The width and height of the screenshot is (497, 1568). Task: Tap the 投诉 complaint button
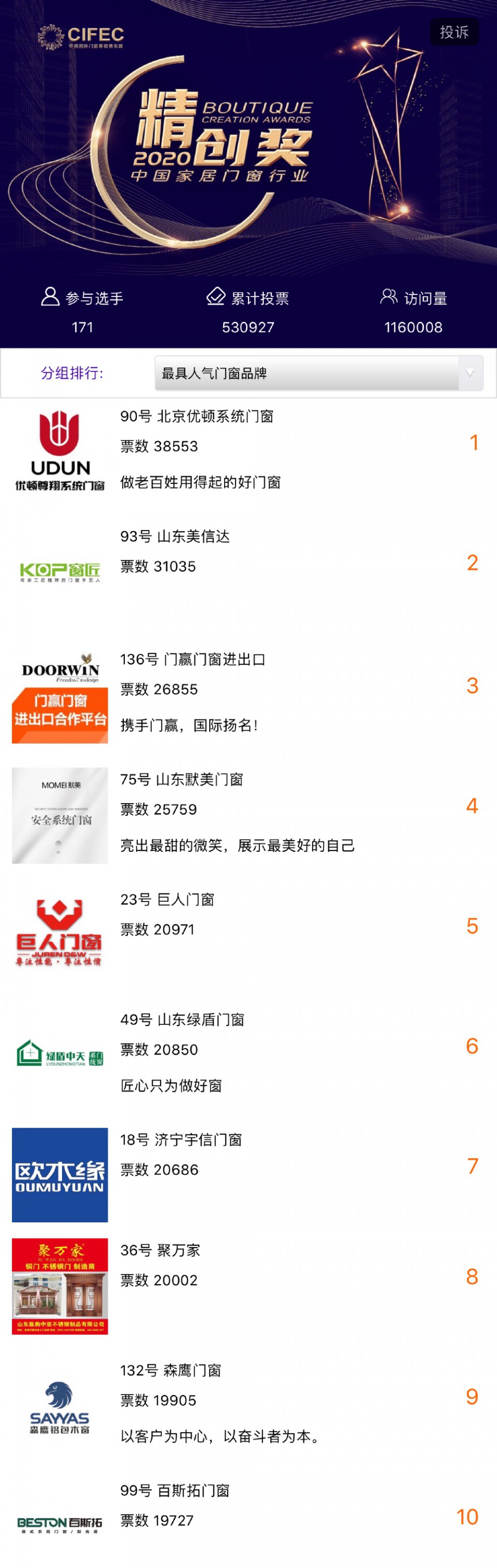point(454,32)
